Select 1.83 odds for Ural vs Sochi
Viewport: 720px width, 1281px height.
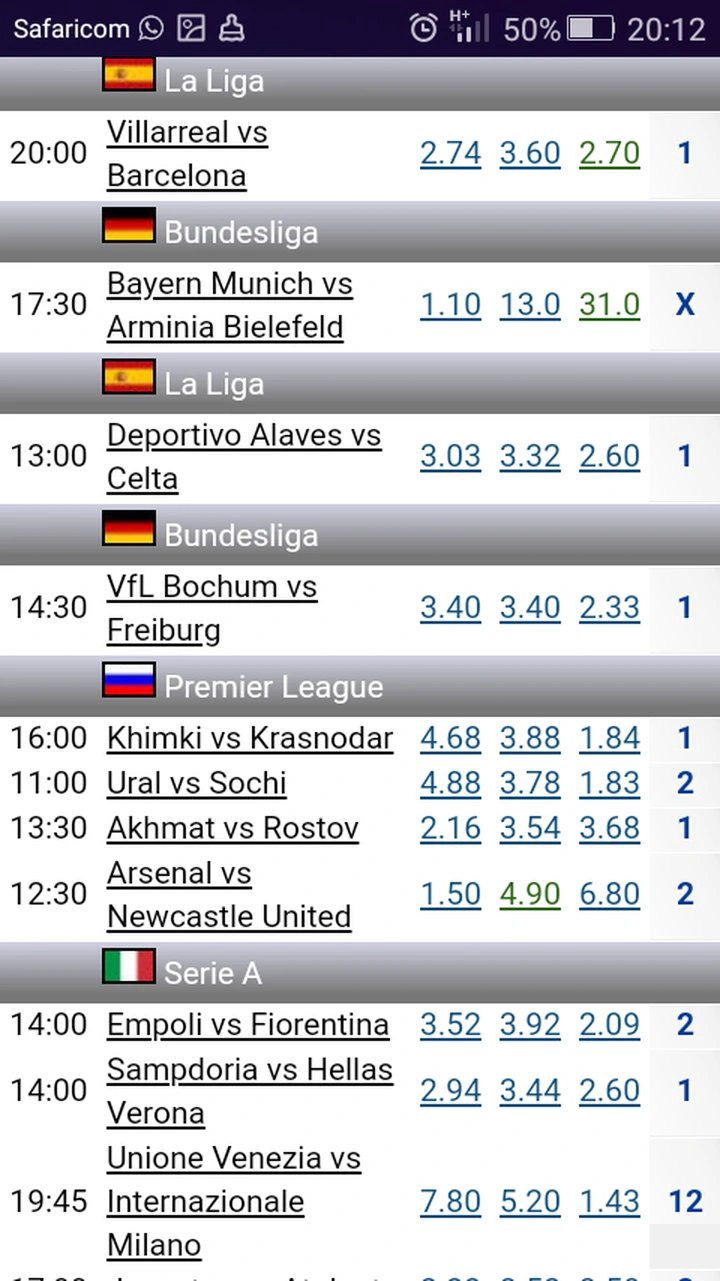pyautogui.click(x=609, y=783)
